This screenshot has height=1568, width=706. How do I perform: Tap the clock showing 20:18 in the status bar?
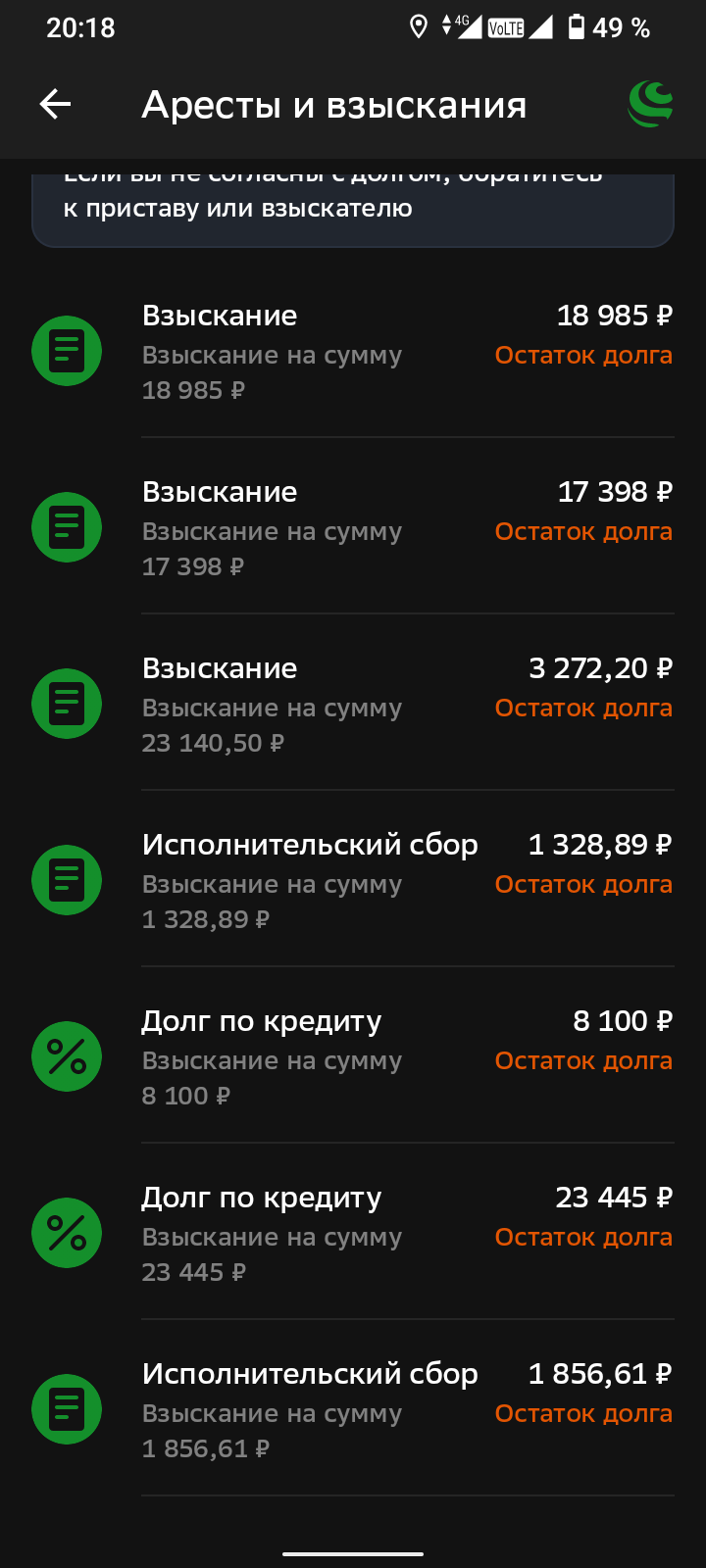point(76,27)
